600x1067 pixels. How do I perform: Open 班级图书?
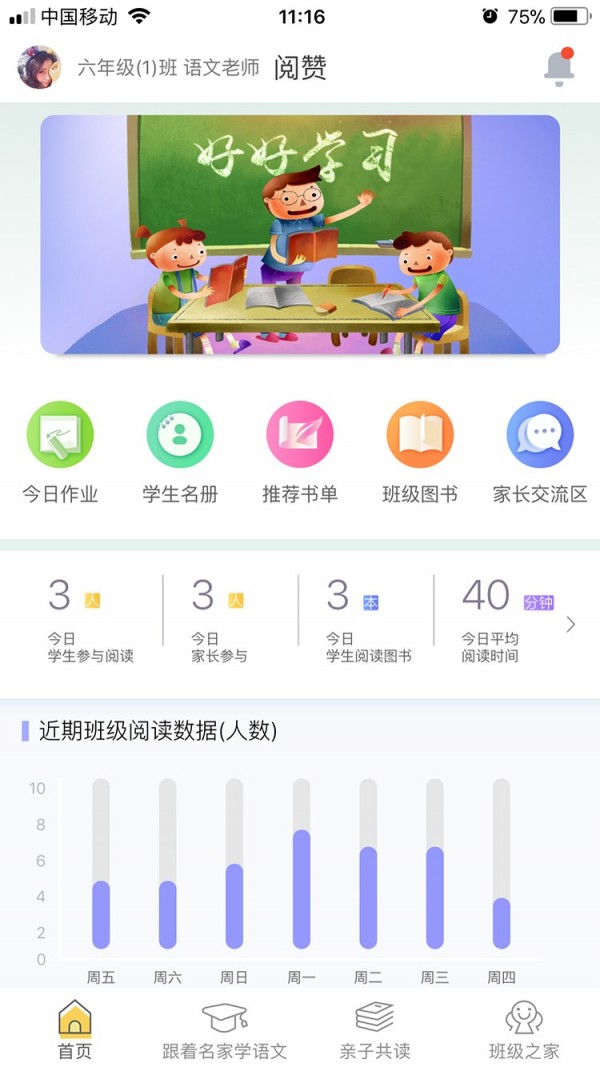coord(420,450)
